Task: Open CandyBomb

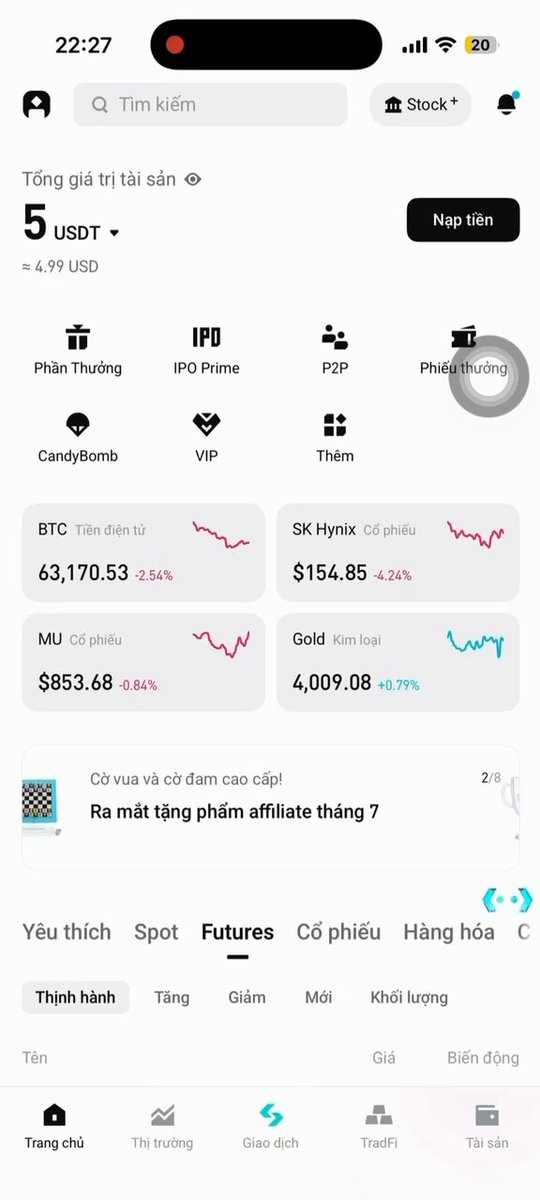Action: 78,438
